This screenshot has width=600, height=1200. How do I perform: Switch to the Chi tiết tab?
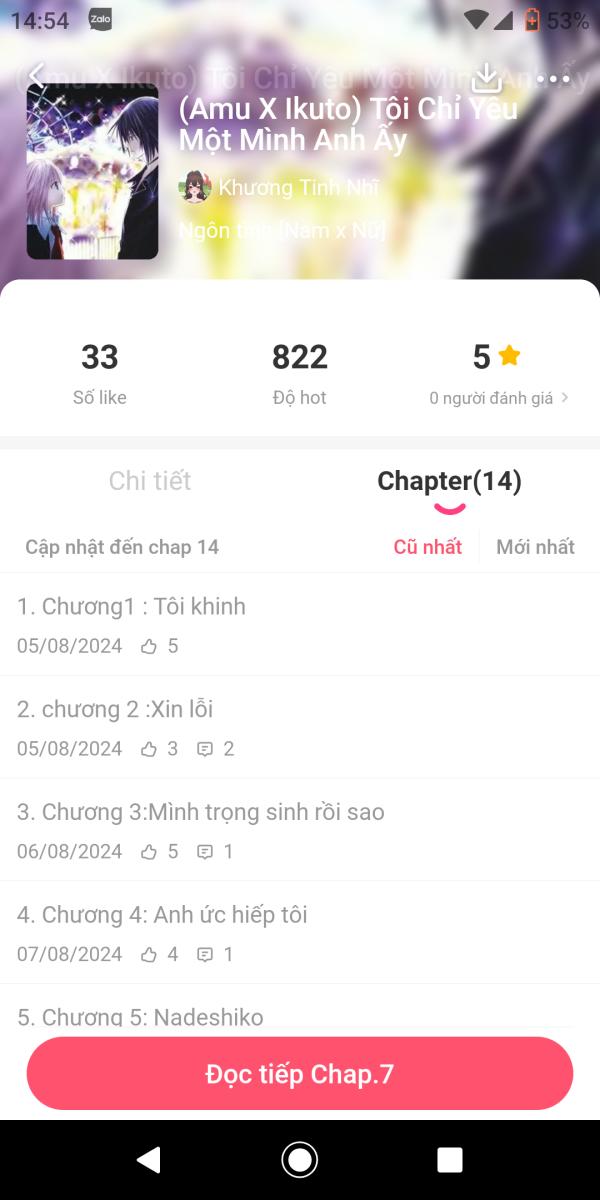coord(150,481)
